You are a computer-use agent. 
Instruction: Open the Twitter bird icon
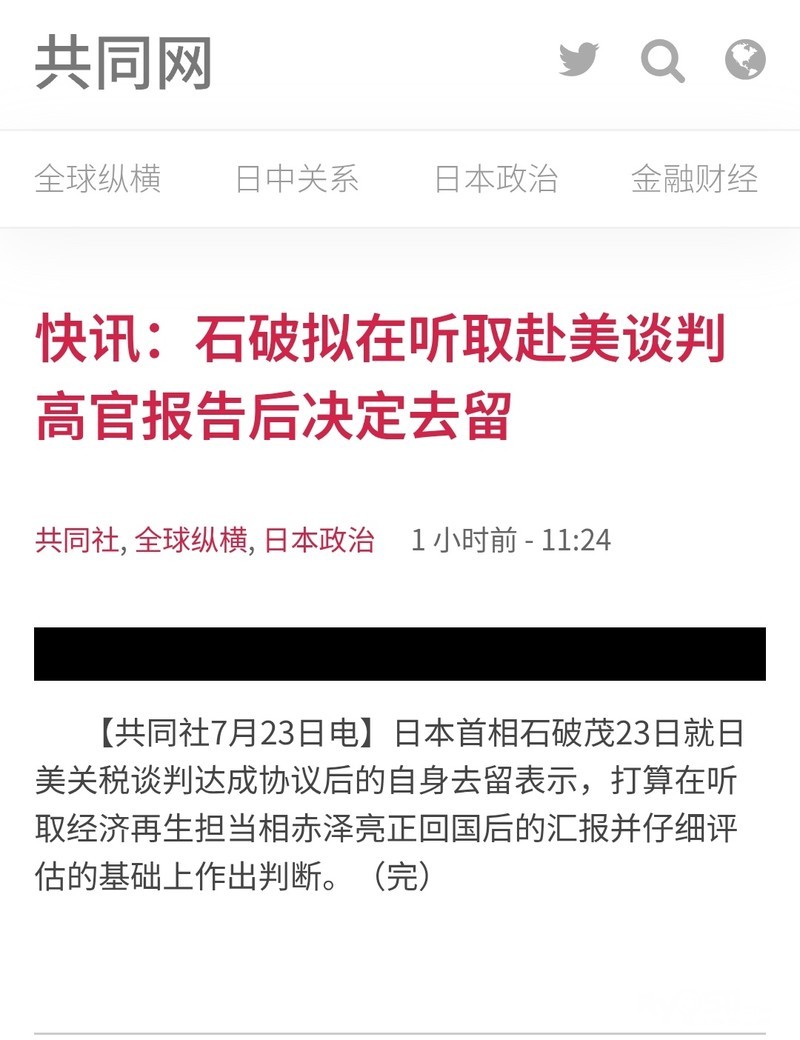[578, 59]
